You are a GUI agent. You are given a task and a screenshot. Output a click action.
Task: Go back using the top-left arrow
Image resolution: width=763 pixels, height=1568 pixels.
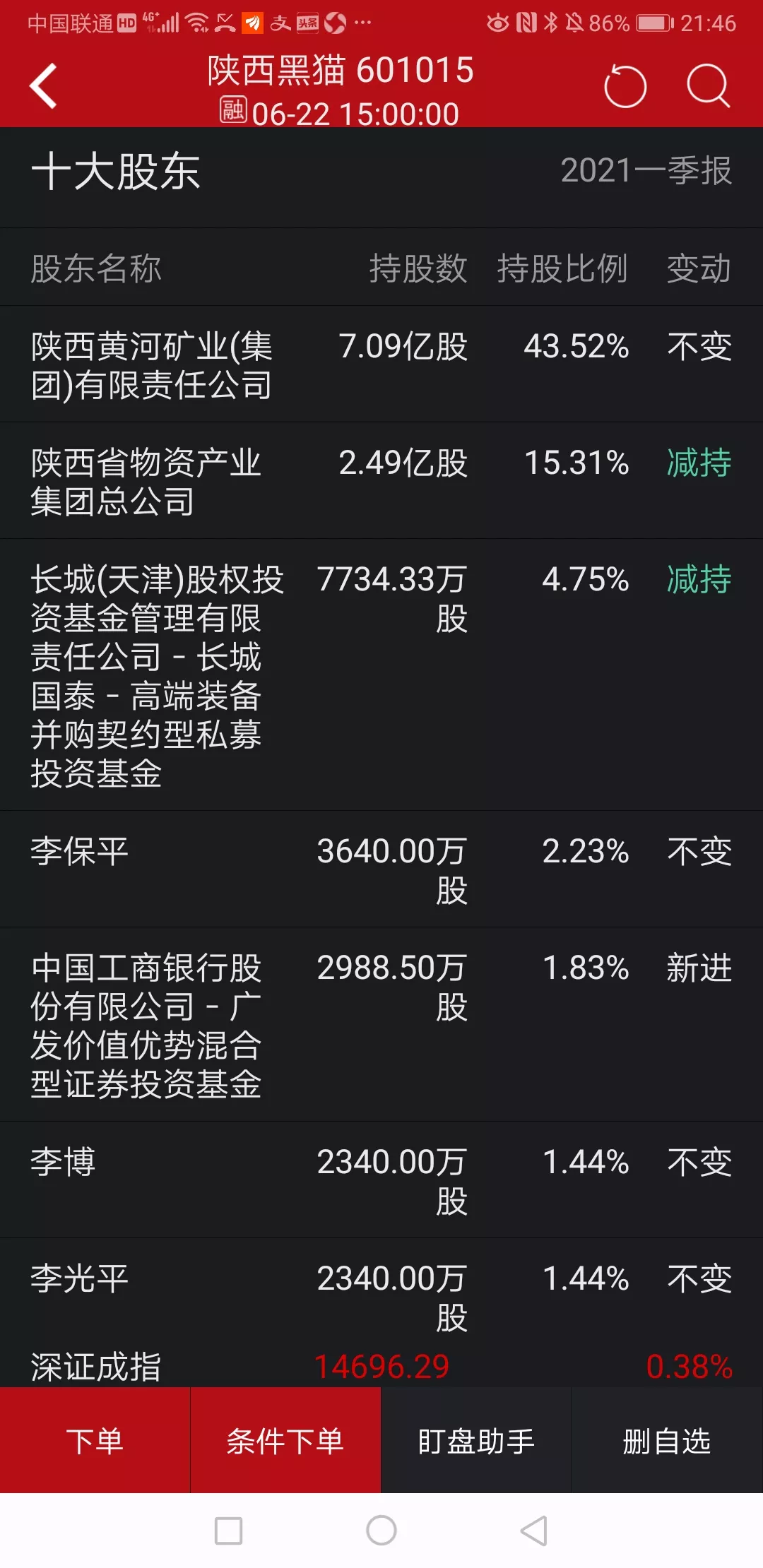(43, 86)
